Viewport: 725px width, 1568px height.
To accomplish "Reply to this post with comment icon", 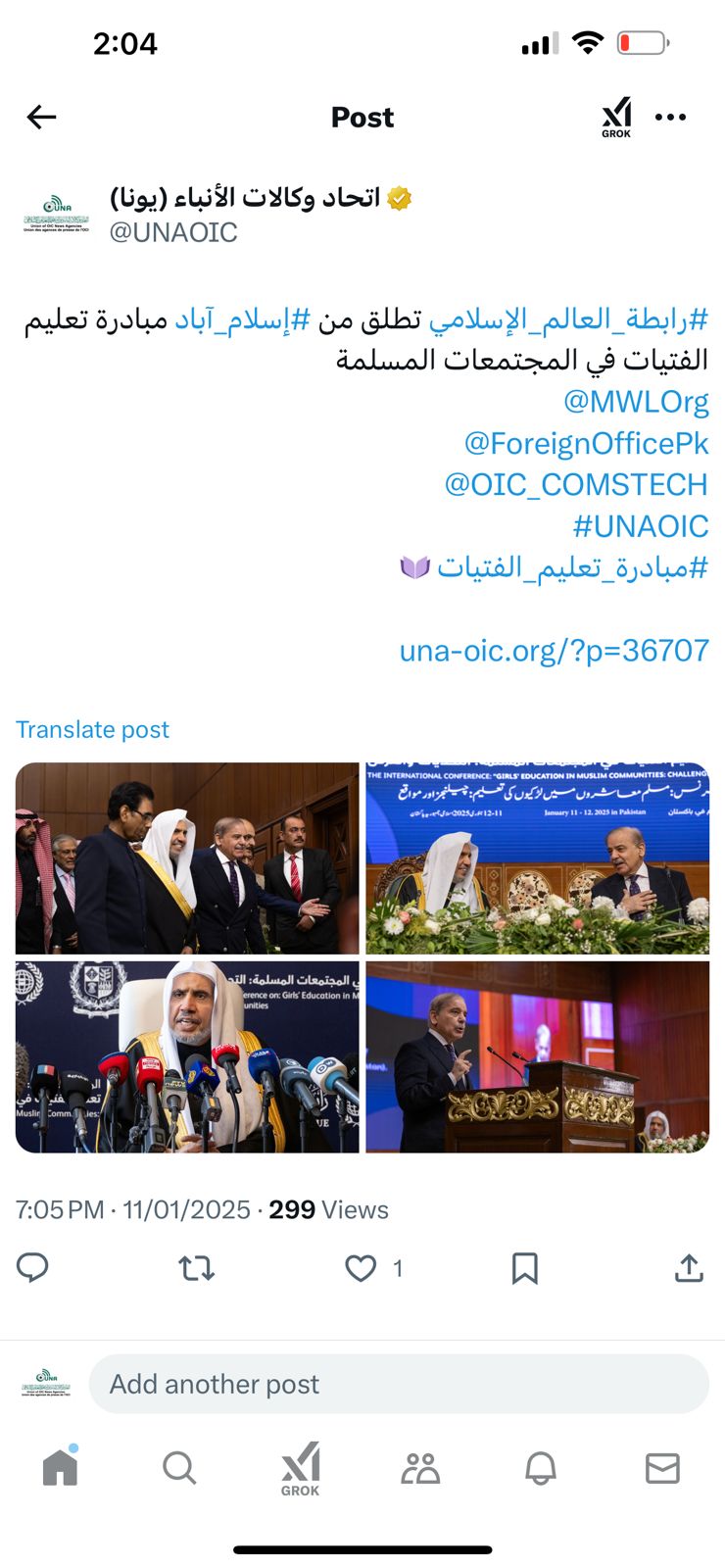I will click(x=32, y=1268).
